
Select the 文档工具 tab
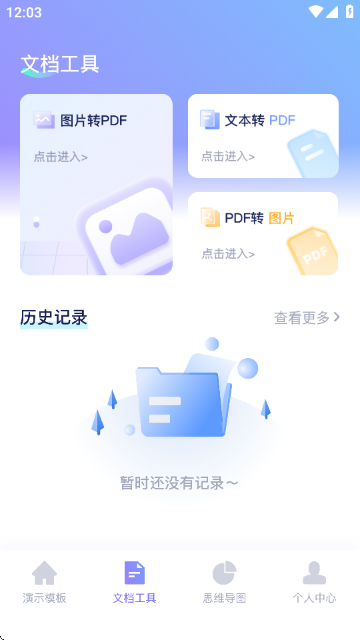point(135,582)
